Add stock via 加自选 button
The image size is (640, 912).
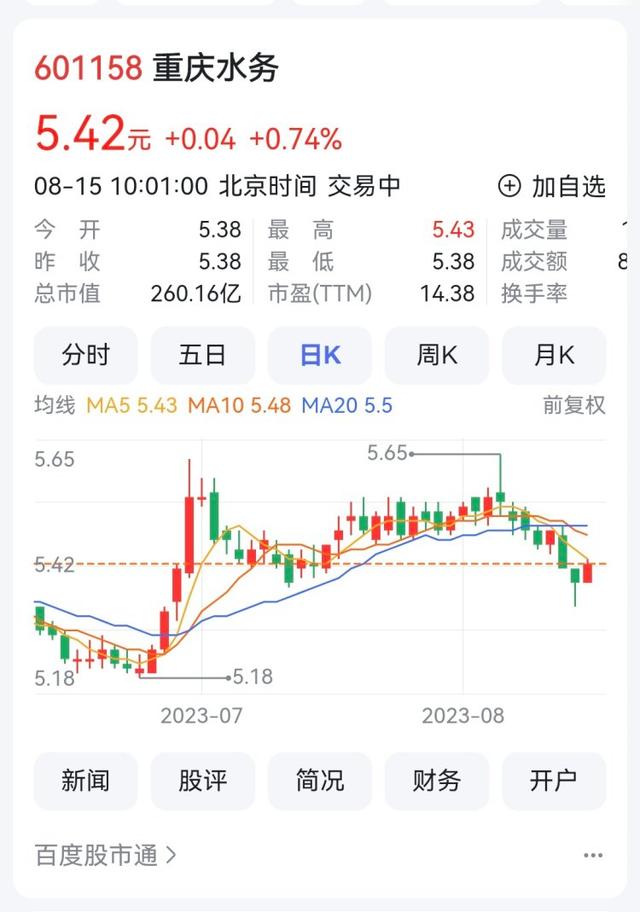[x=552, y=186]
